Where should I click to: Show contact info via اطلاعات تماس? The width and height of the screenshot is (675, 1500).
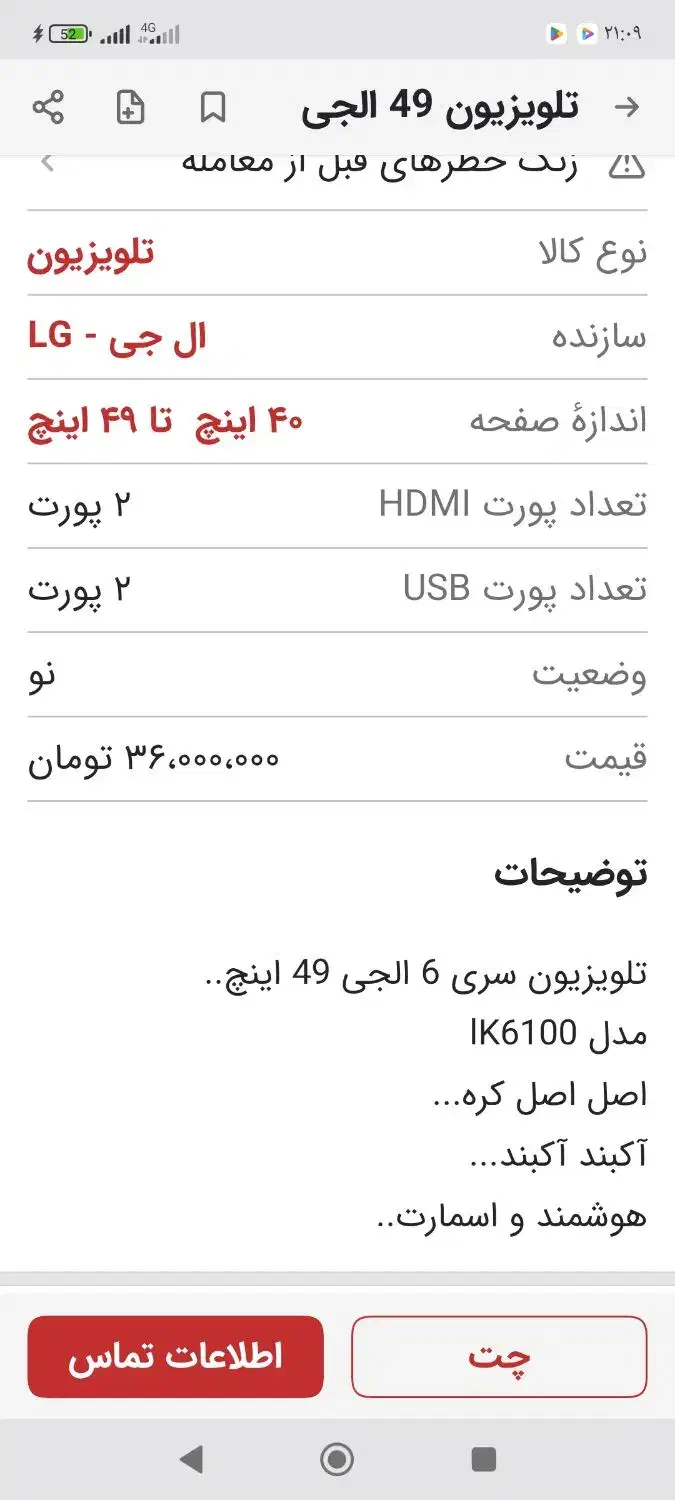[175, 1356]
